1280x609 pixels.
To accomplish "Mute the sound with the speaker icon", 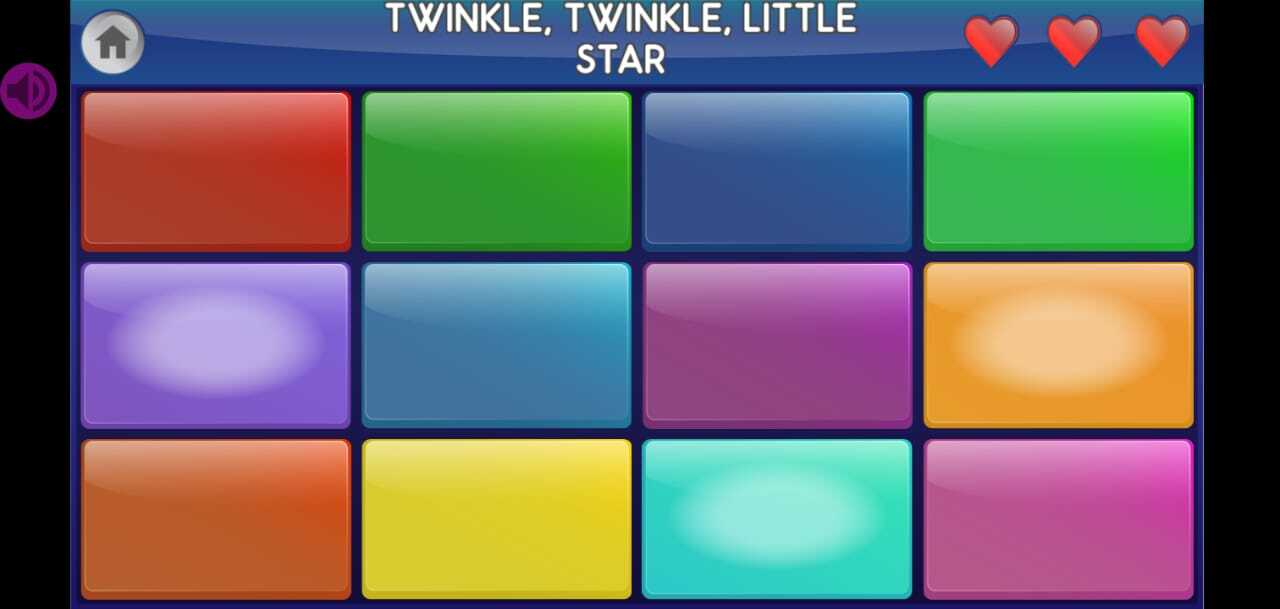I will coord(28,90).
